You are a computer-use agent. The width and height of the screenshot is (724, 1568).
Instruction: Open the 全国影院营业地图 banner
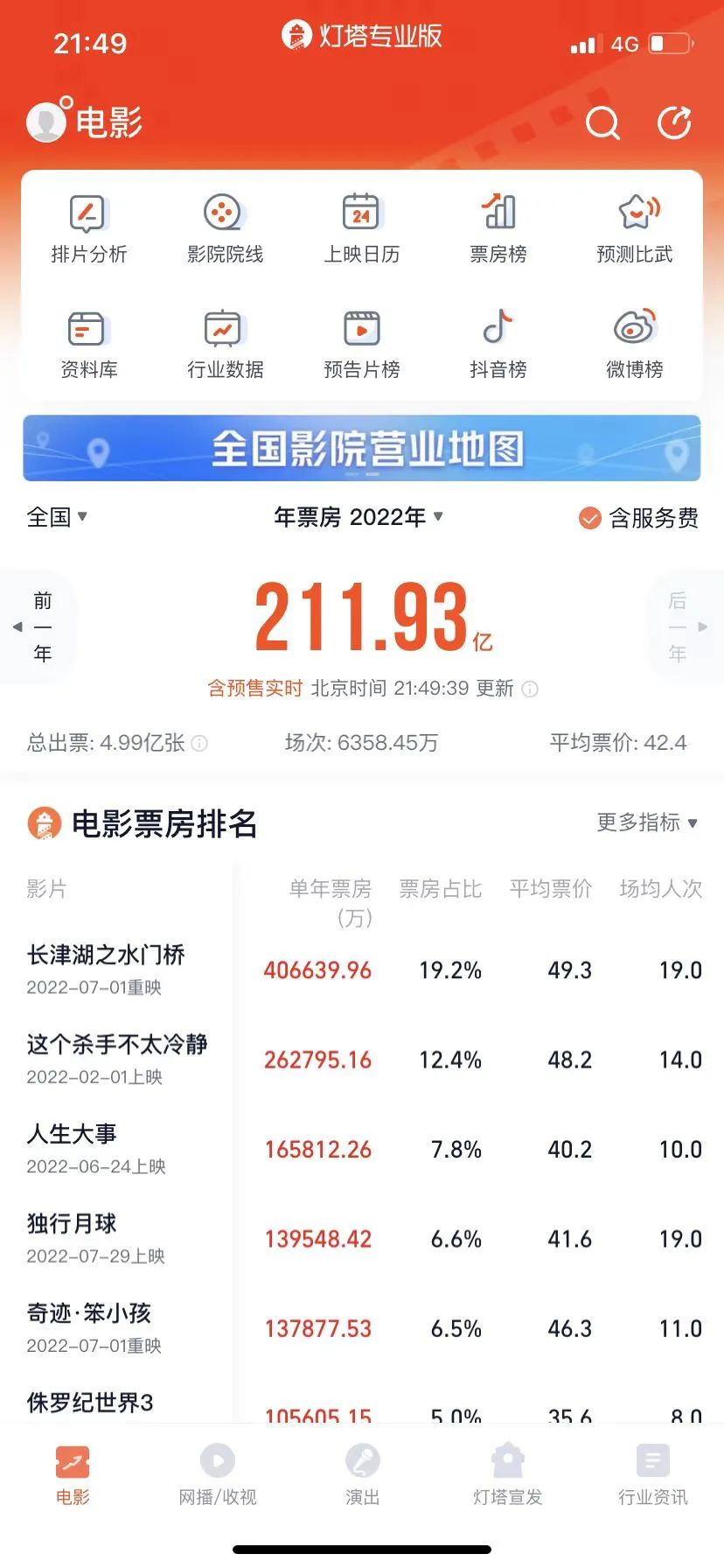pos(362,448)
